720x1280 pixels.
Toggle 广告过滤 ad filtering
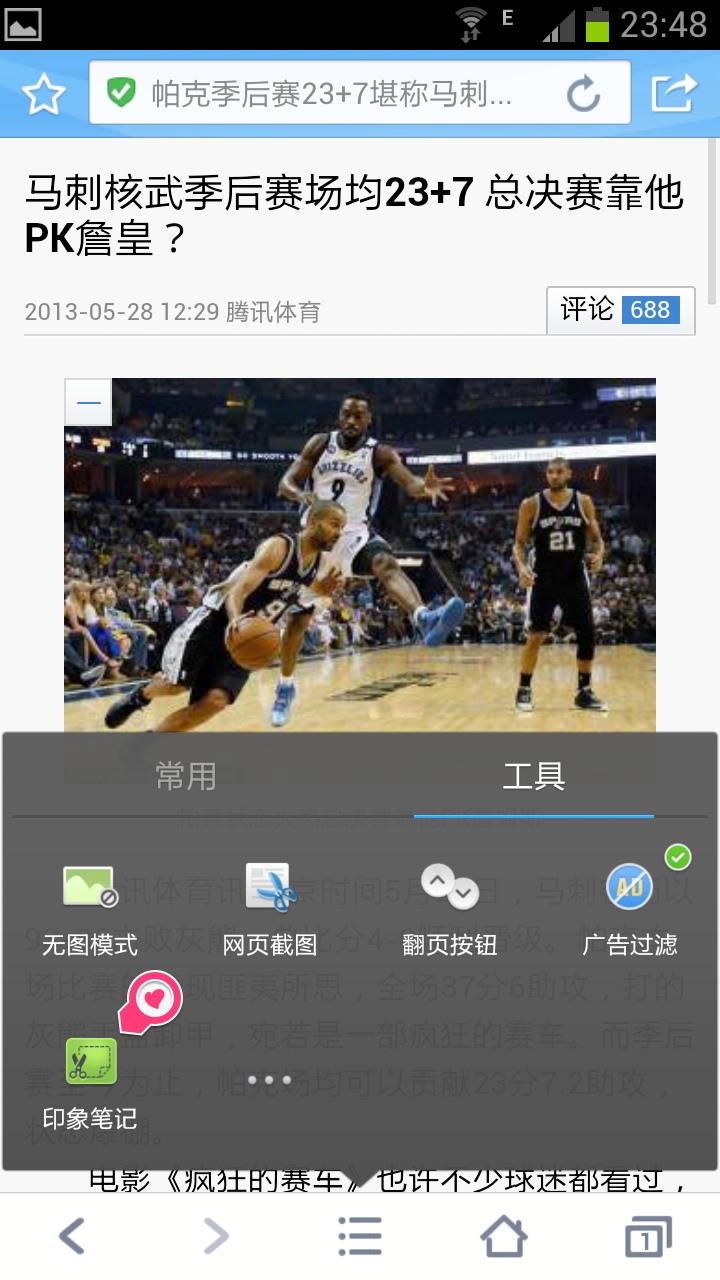click(x=630, y=905)
